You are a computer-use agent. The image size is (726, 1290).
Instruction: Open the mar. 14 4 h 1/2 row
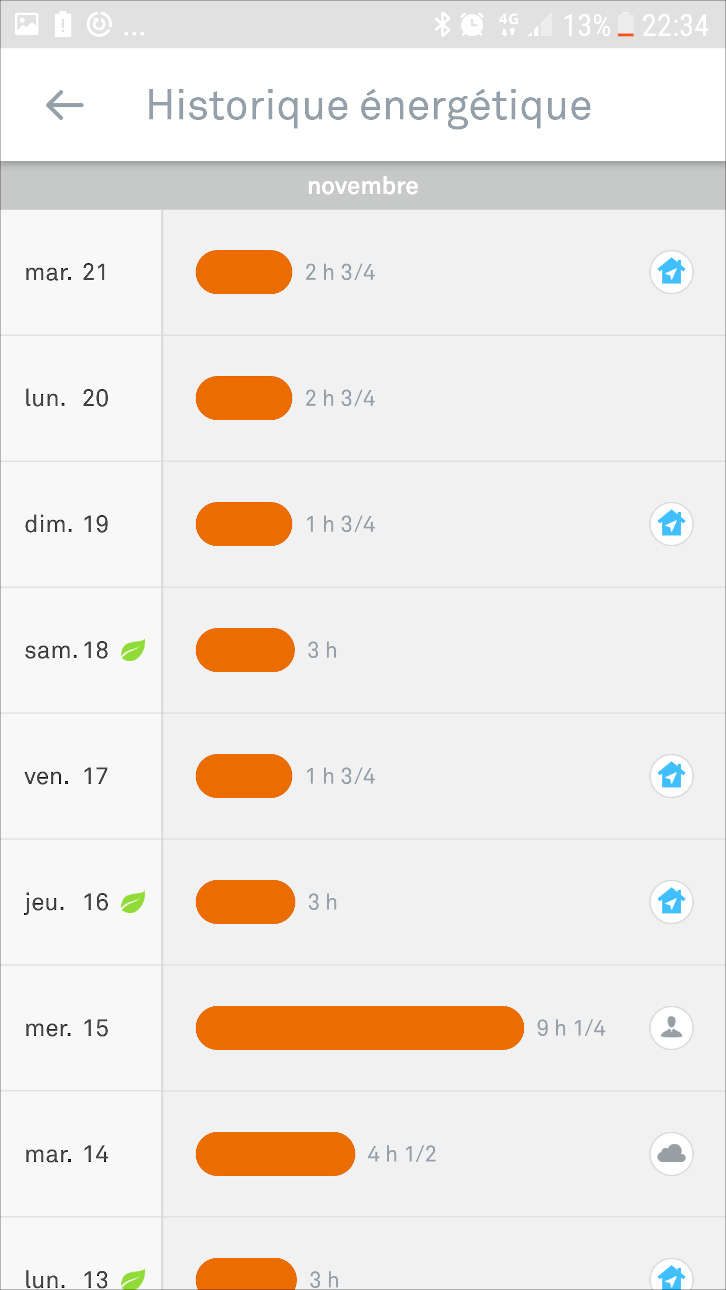tap(363, 1154)
